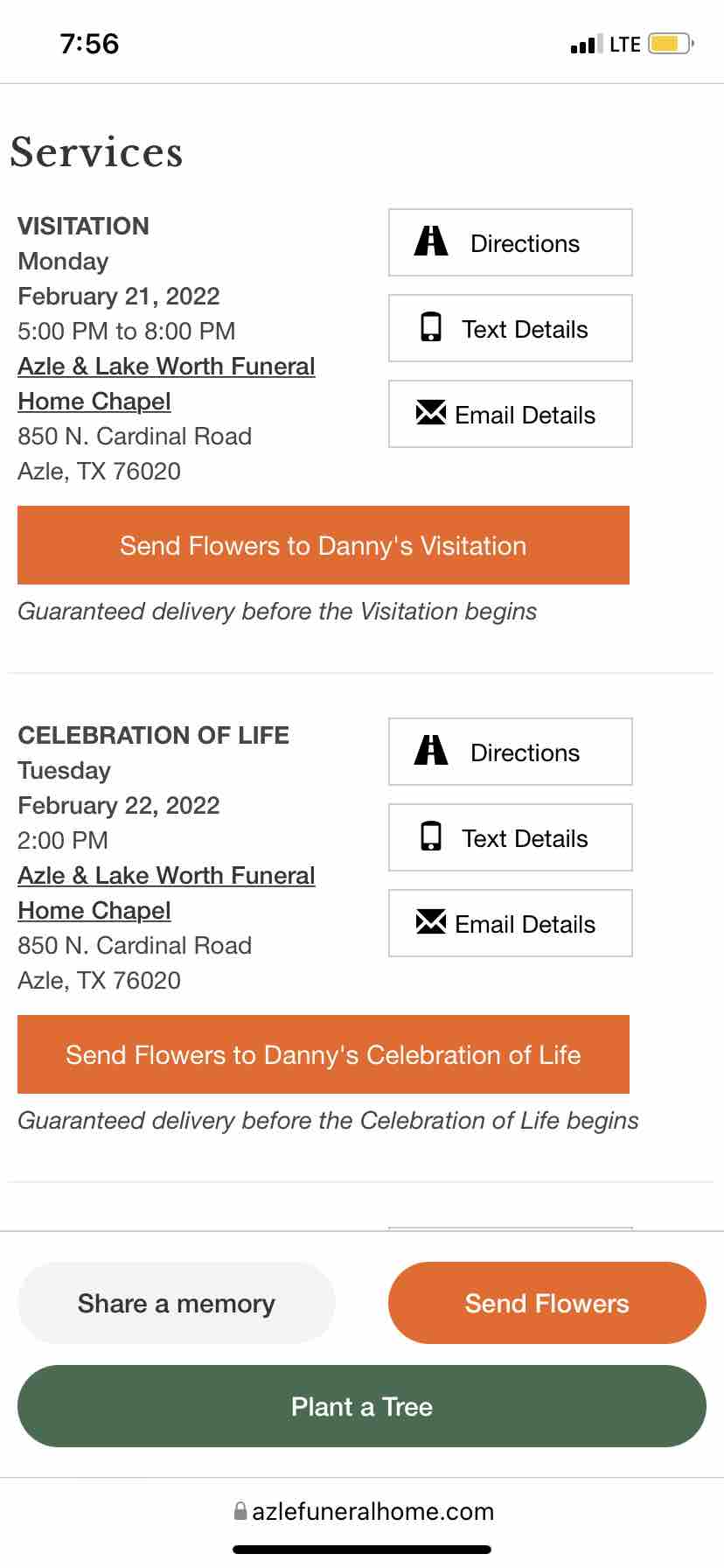The width and height of the screenshot is (724, 1568).
Task: Open Azle & Lake Worth Funeral Home Chapel link under Visitation
Action: coord(166,383)
